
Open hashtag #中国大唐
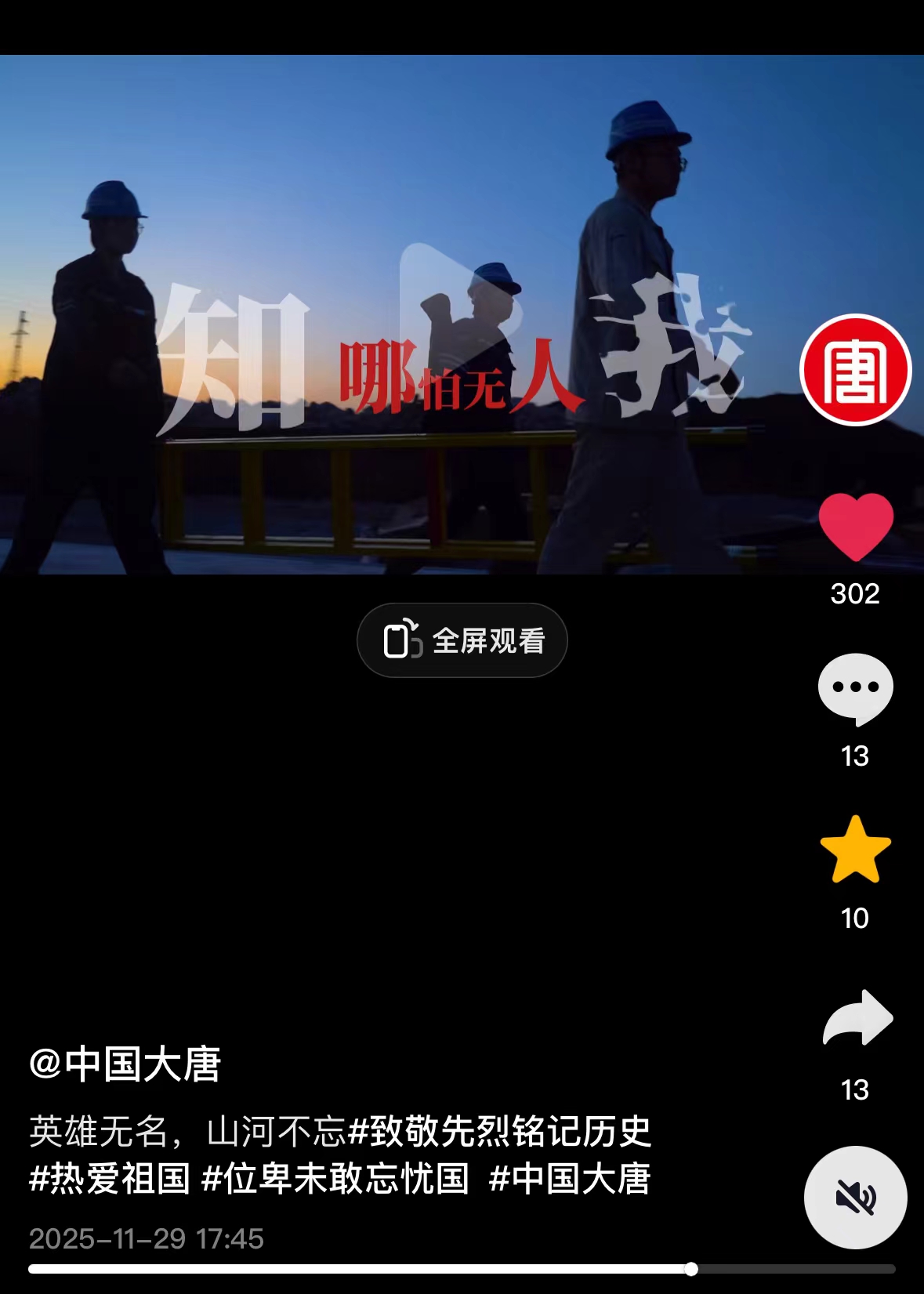coord(570,1179)
